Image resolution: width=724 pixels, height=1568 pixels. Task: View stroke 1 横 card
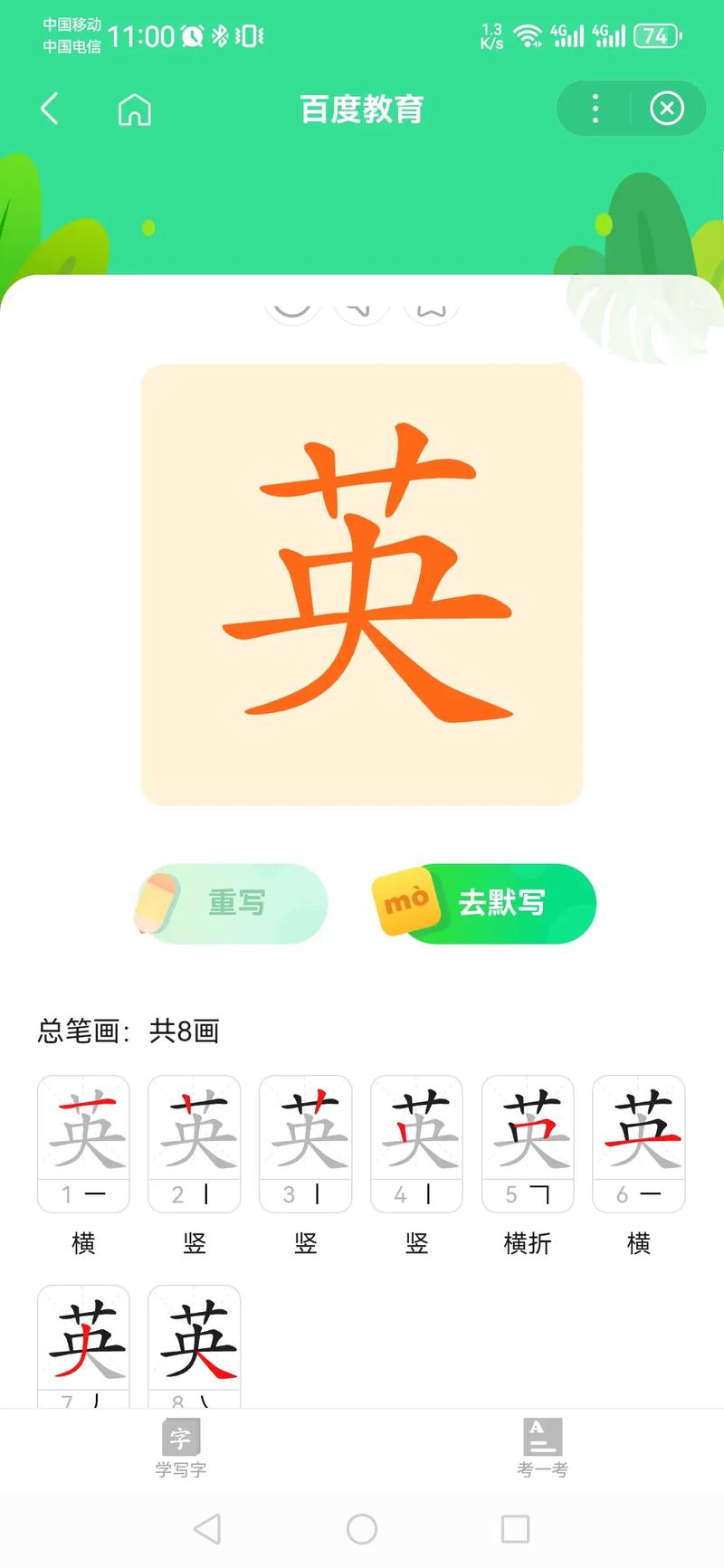click(x=83, y=1144)
